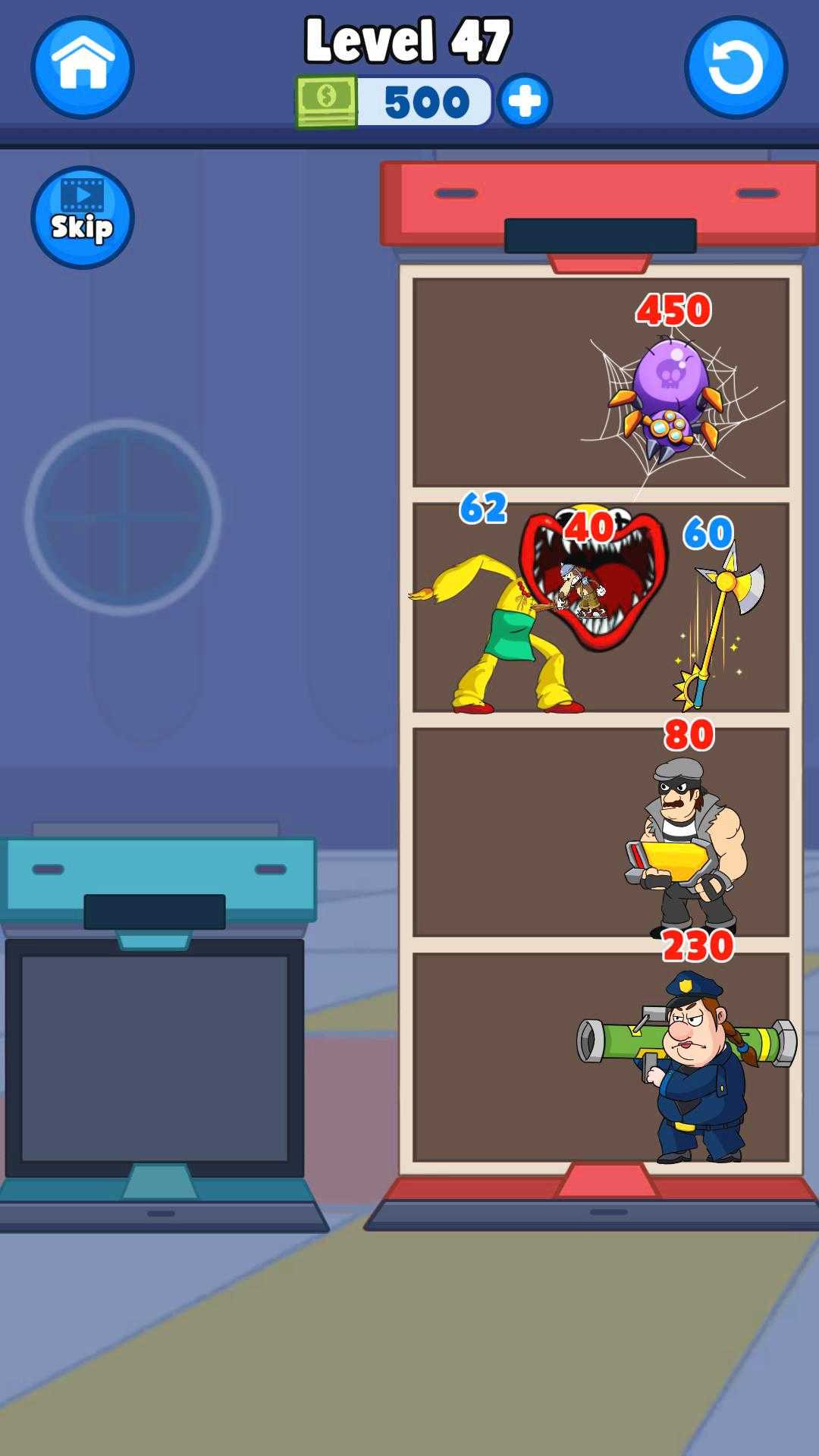Go to the home screen button

pyautogui.click(x=82, y=67)
